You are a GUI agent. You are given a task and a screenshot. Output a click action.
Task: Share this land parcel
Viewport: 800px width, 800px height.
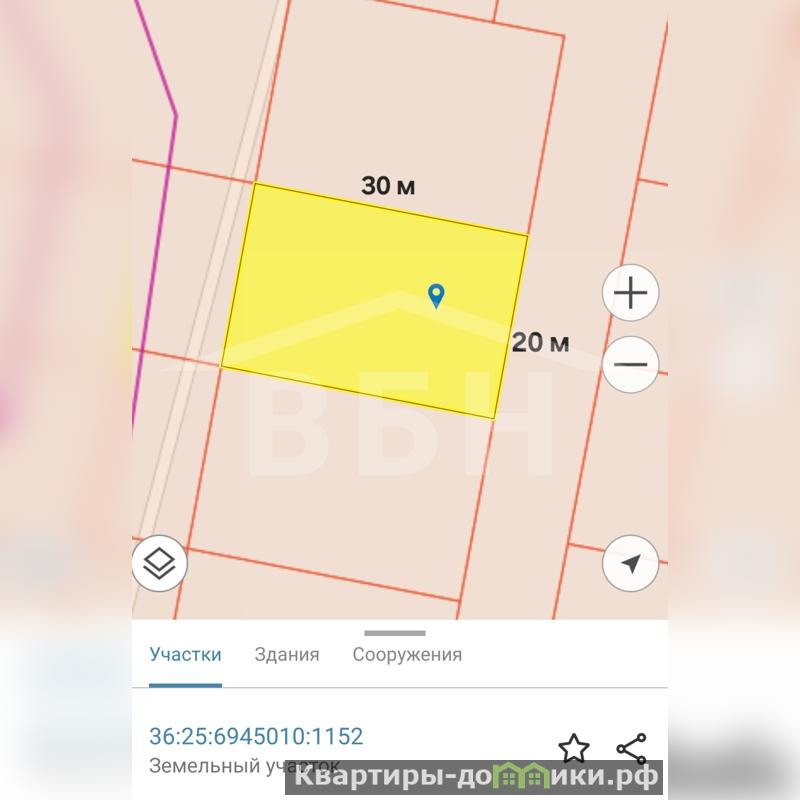[631, 748]
